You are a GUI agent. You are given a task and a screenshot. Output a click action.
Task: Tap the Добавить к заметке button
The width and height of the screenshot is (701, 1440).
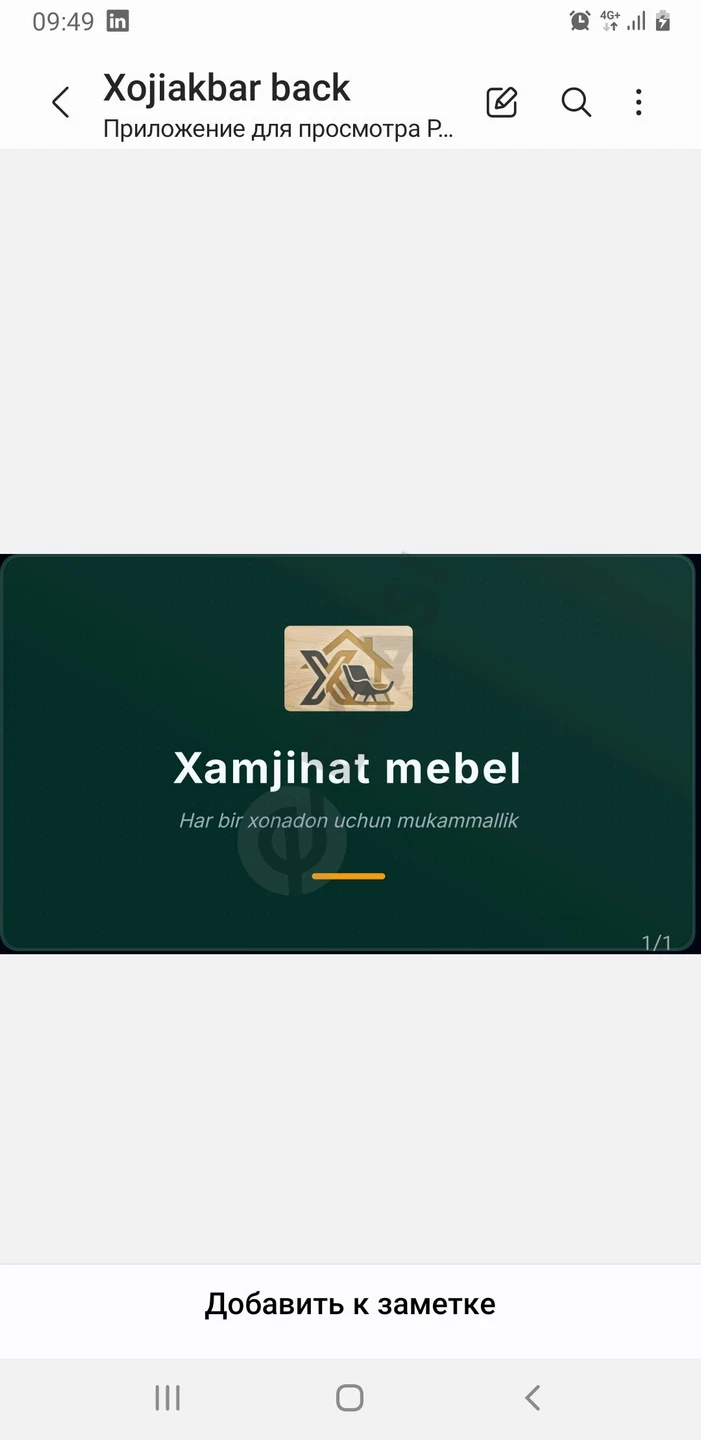(x=350, y=1304)
